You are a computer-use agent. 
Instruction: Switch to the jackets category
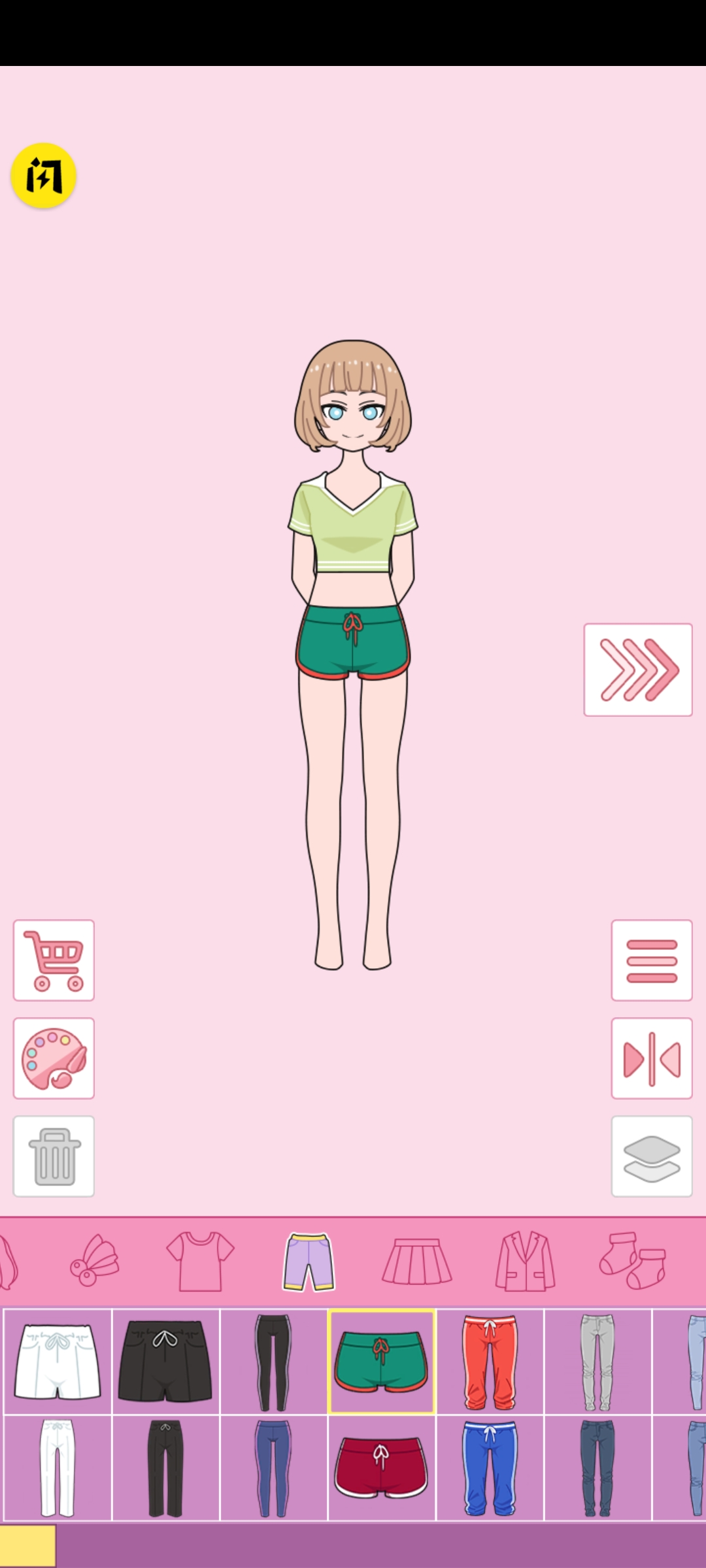click(x=525, y=1261)
